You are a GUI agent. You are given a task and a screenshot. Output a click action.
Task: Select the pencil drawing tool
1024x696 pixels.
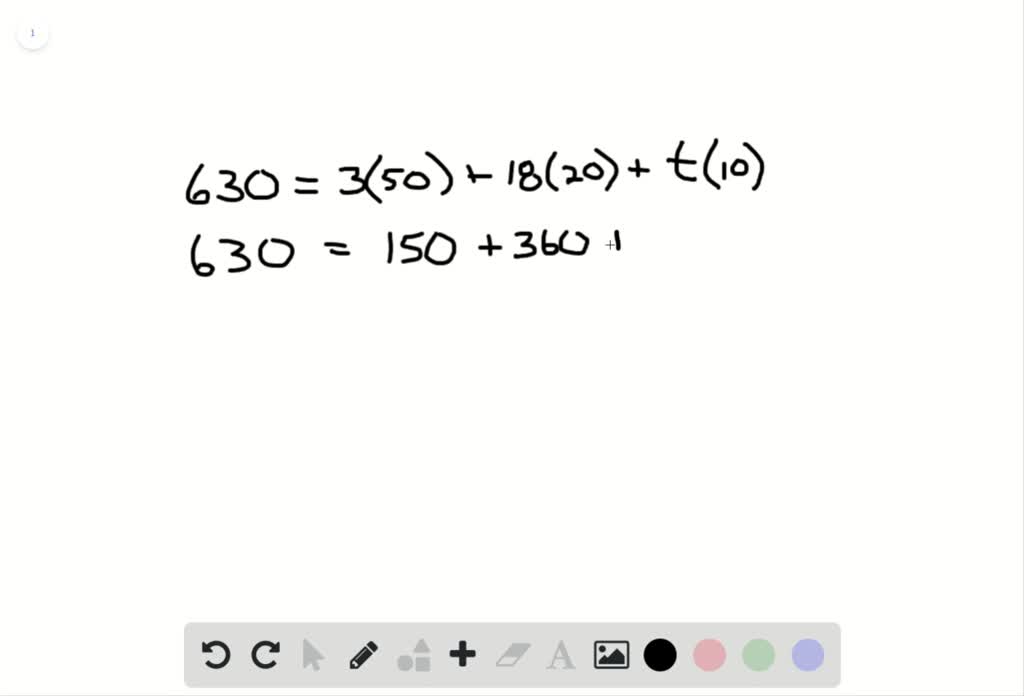tap(363, 655)
